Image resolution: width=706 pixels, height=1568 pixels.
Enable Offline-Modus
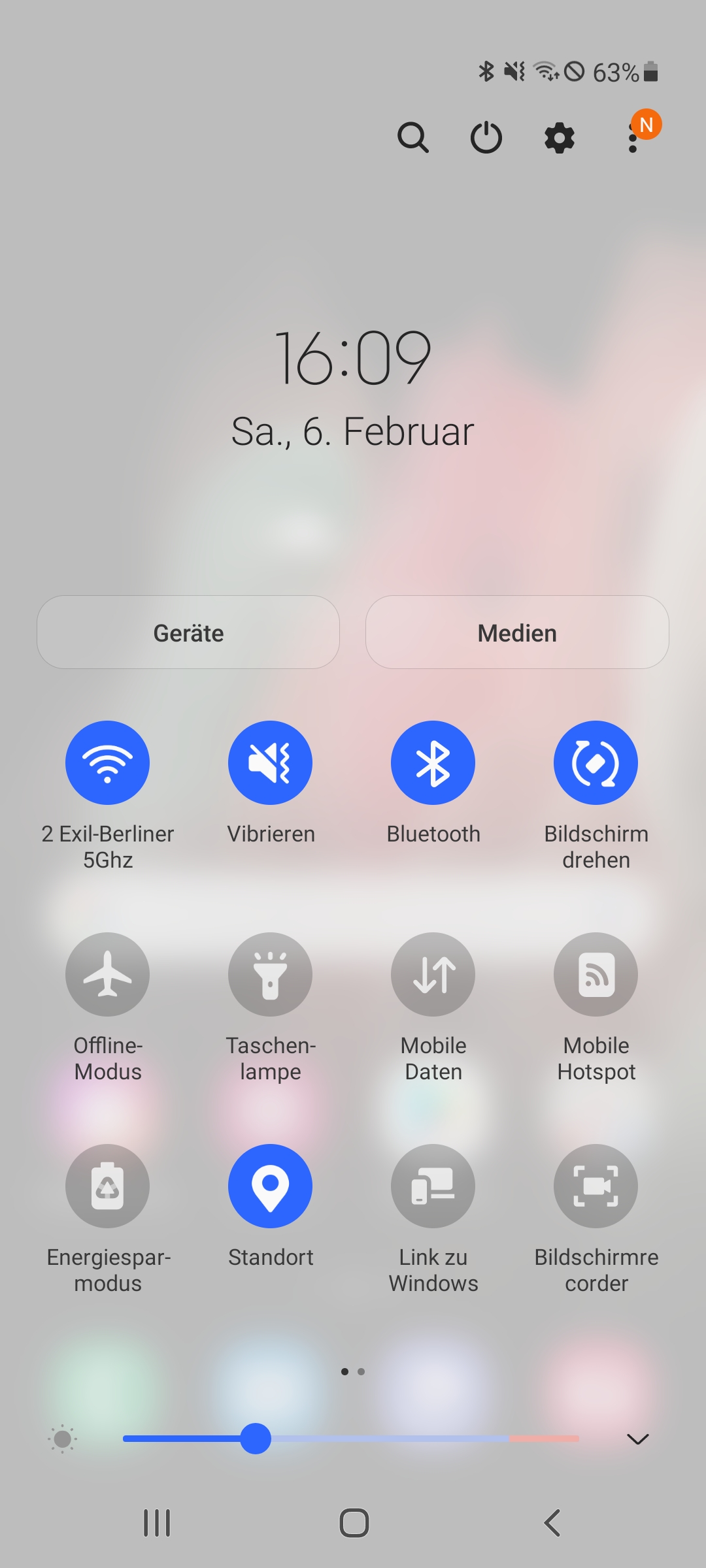tap(108, 974)
